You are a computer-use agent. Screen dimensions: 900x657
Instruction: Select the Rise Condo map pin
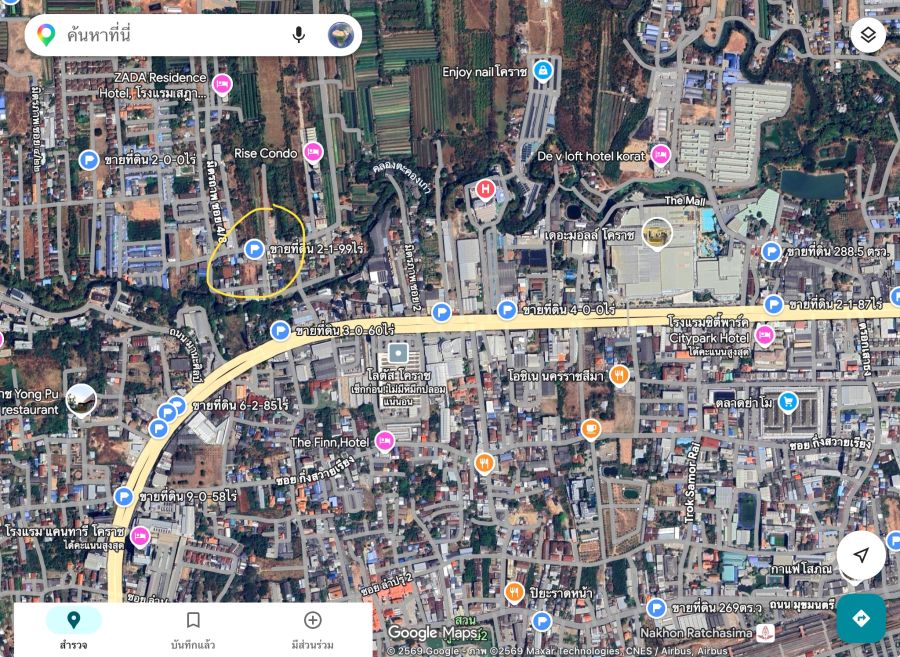click(x=313, y=152)
